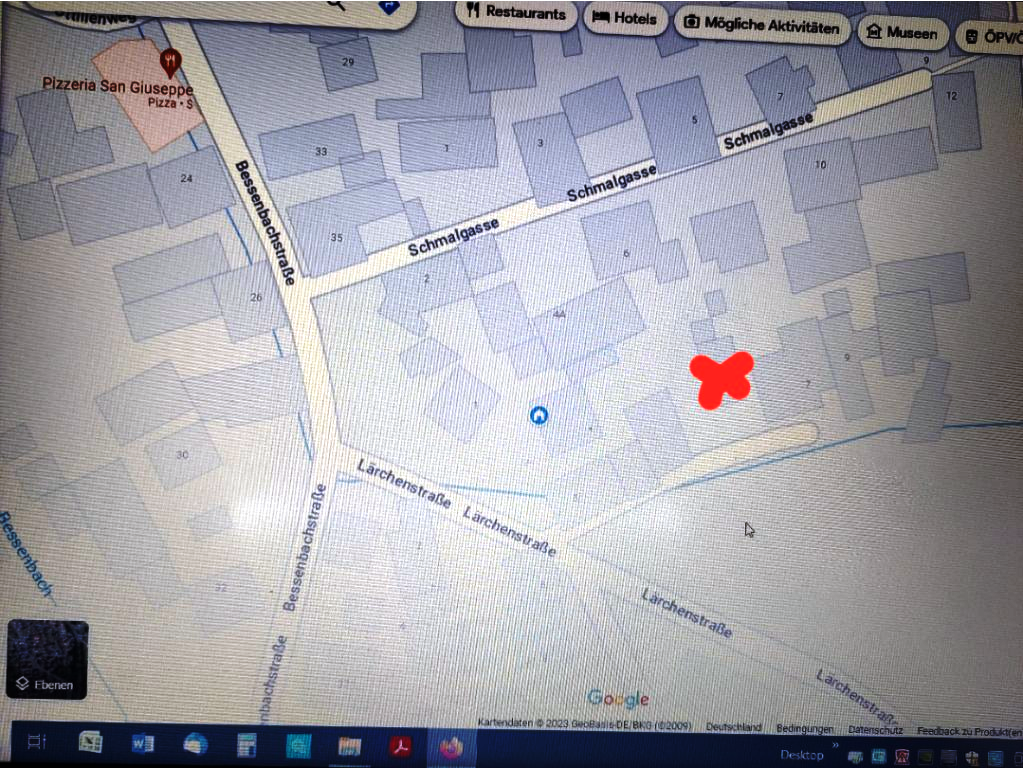Image resolution: width=1023 pixels, height=768 pixels.
Task: Select the Hotels filter chip
Action: 625,18
